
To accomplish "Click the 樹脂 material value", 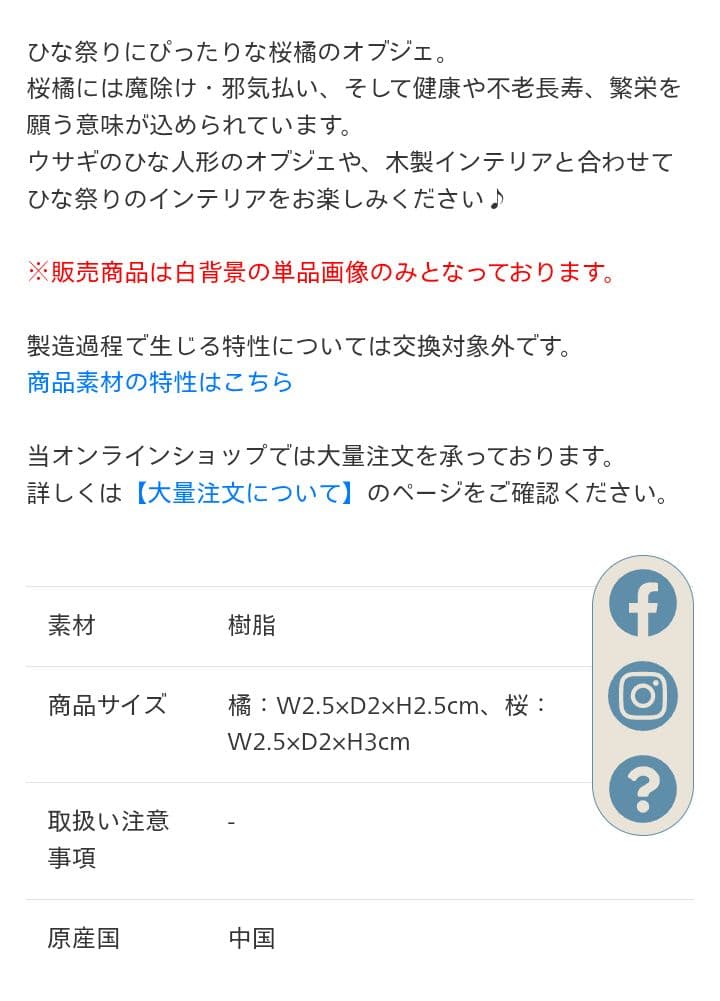I will (x=251, y=626).
